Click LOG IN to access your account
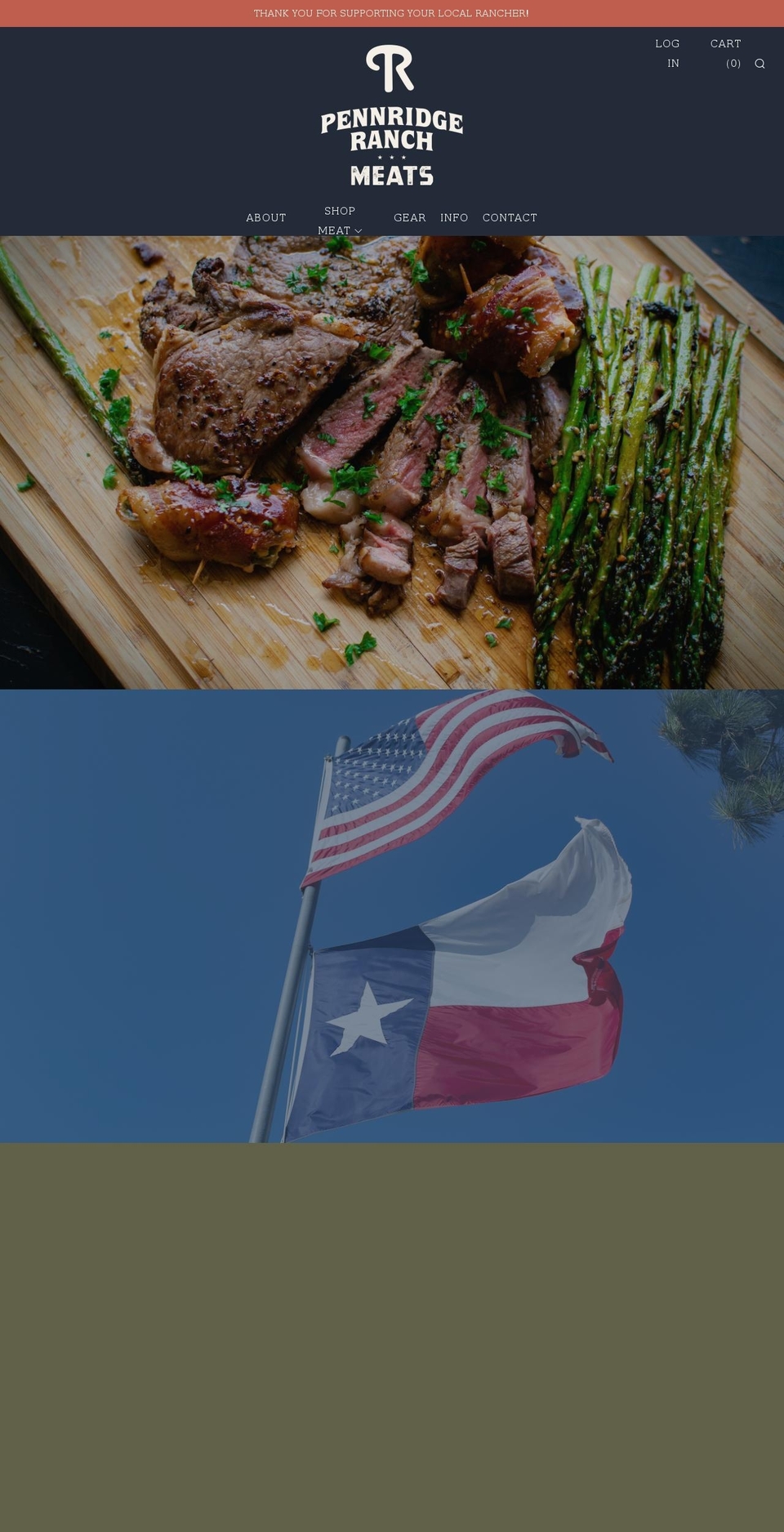The image size is (784, 1532). [668, 53]
